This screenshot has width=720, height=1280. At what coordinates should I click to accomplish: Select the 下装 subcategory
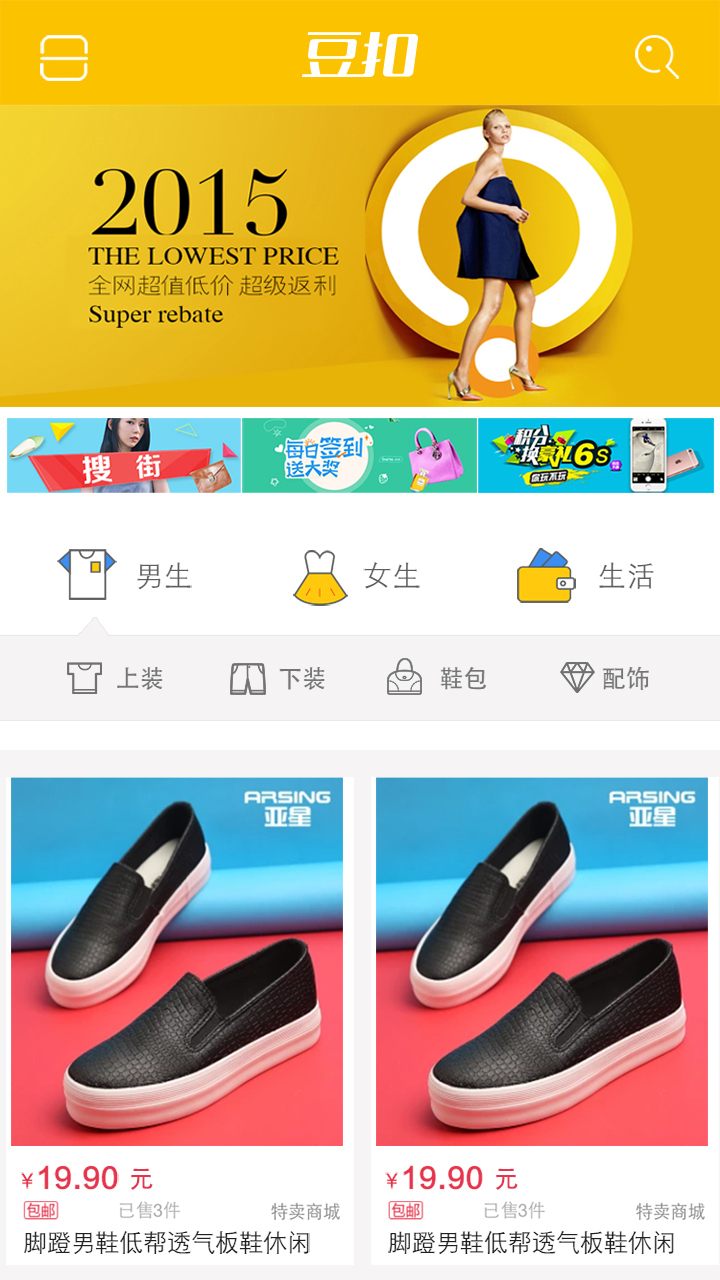(277, 679)
